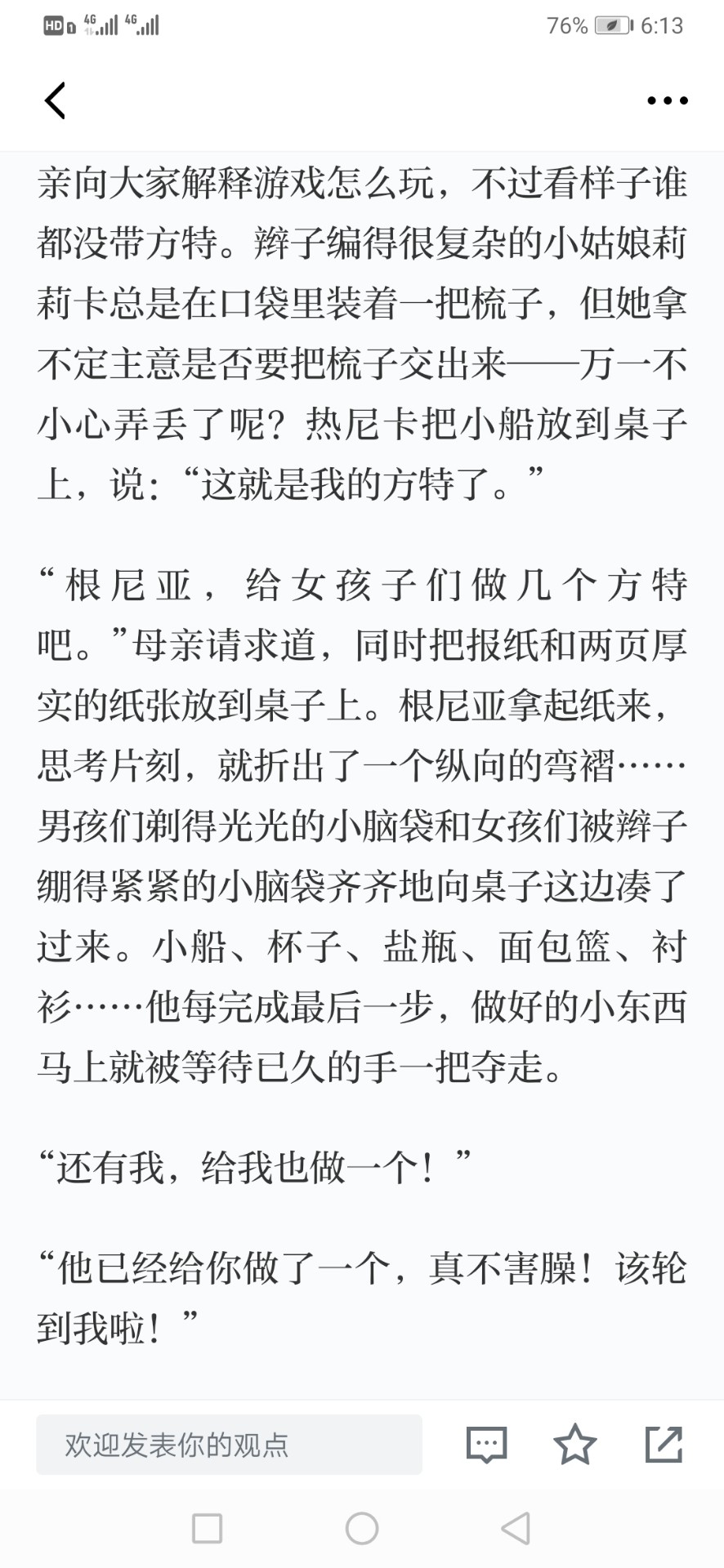Open the comments bubble icon
Screen dimensions: 724x1568
[x=486, y=1445]
